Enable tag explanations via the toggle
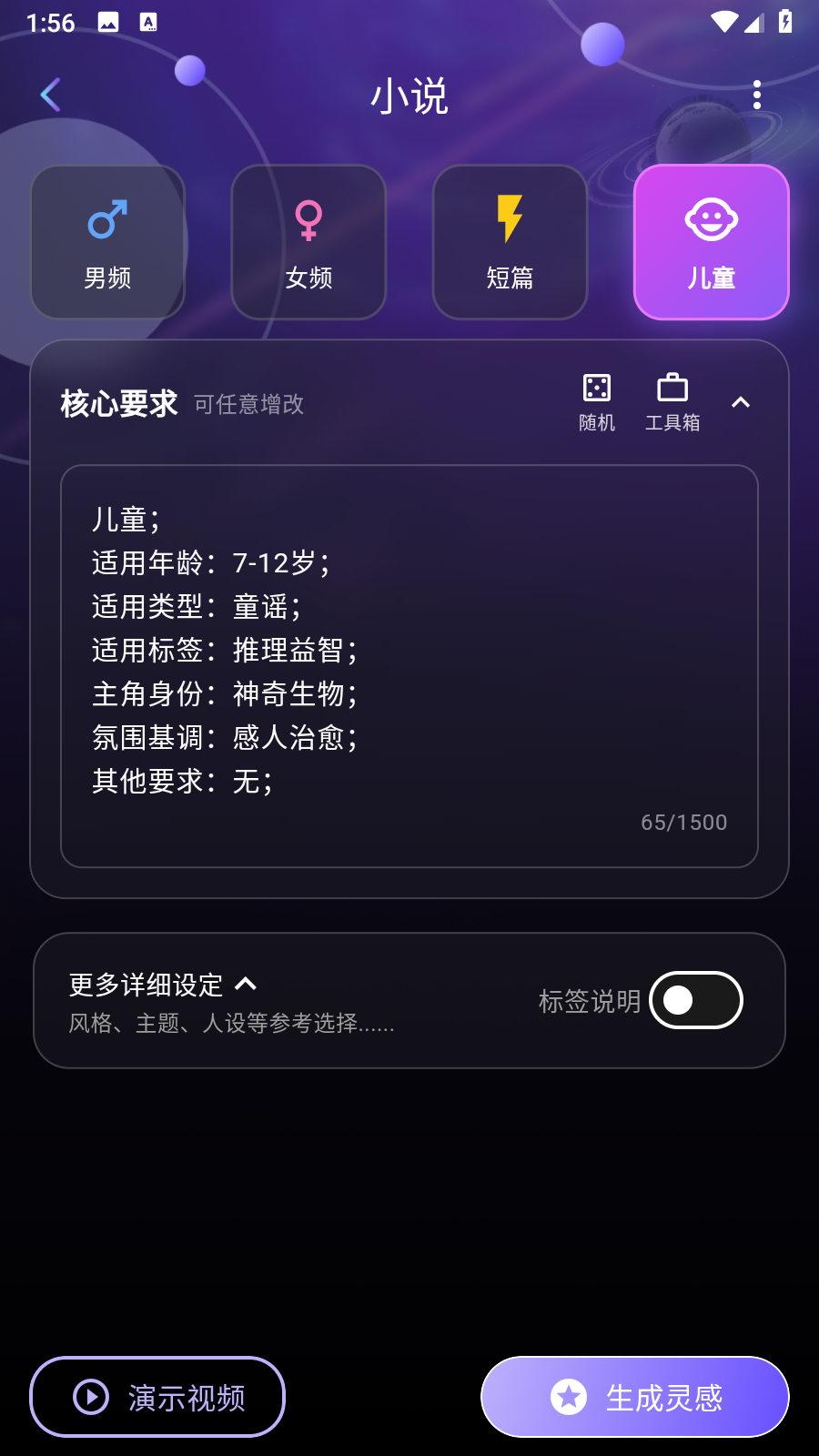The image size is (819, 1456). [x=695, y=1000]
